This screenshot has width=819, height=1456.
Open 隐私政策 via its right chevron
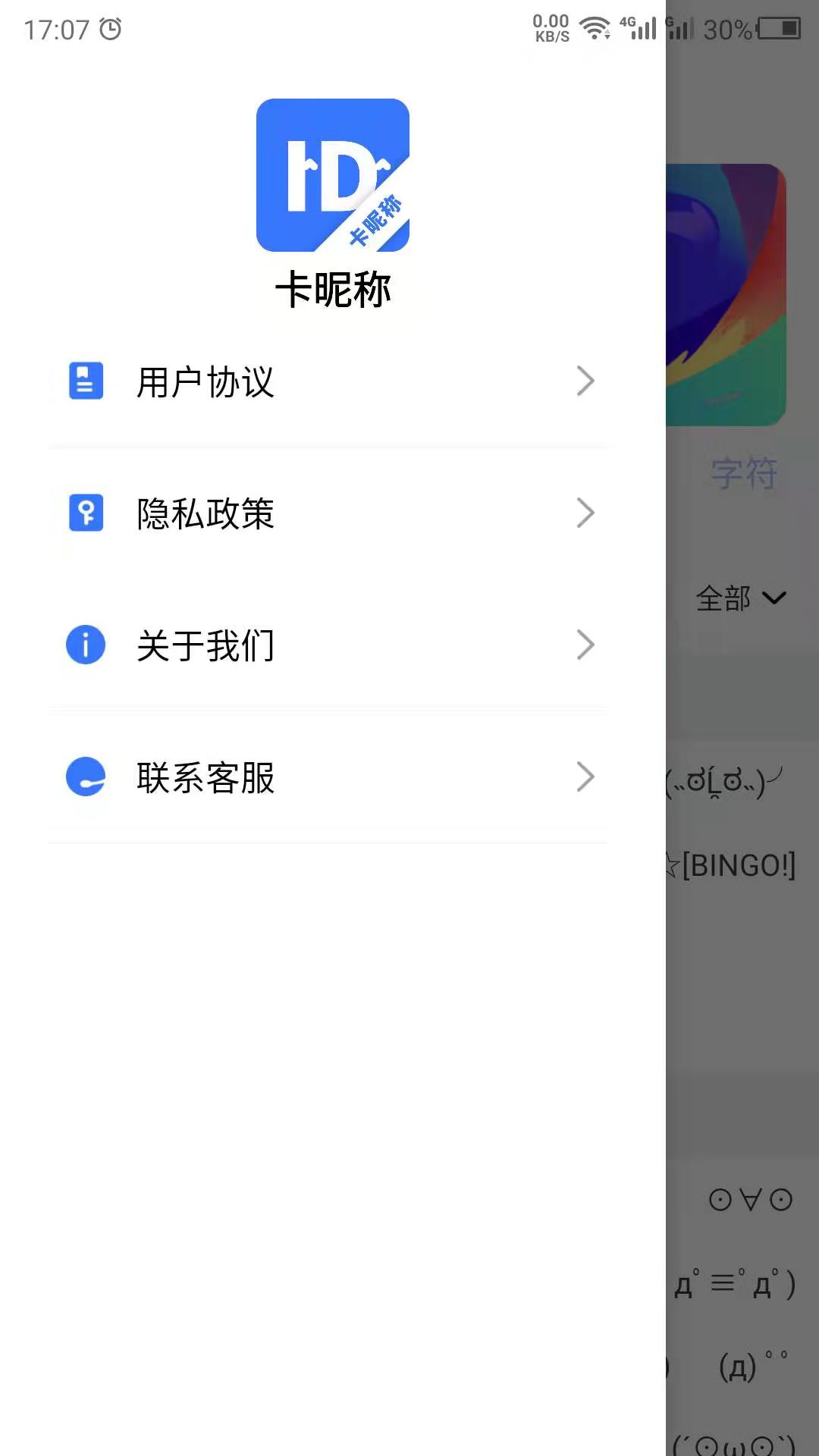click(x=585, y=513)
